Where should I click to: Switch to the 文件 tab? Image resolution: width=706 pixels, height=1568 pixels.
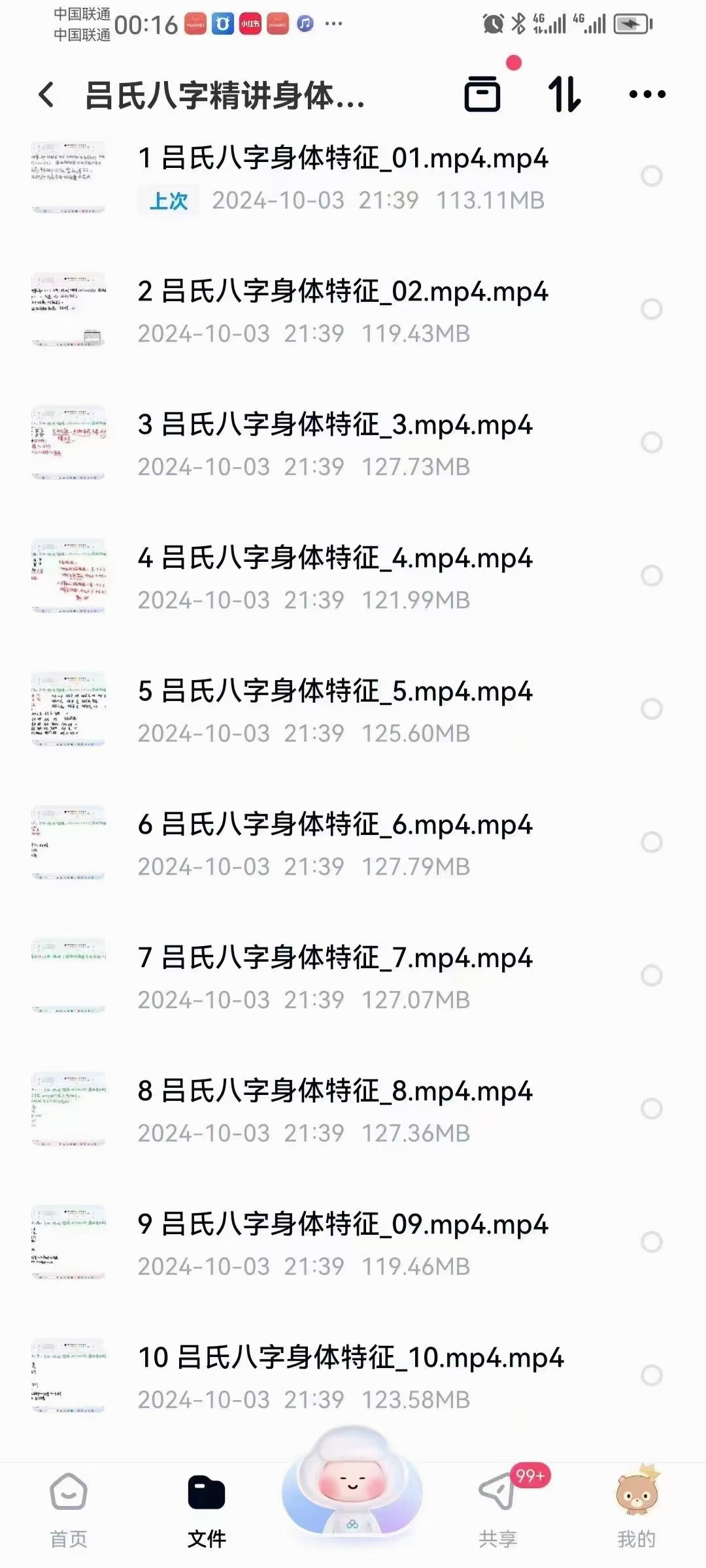(x=207, y=1509)
